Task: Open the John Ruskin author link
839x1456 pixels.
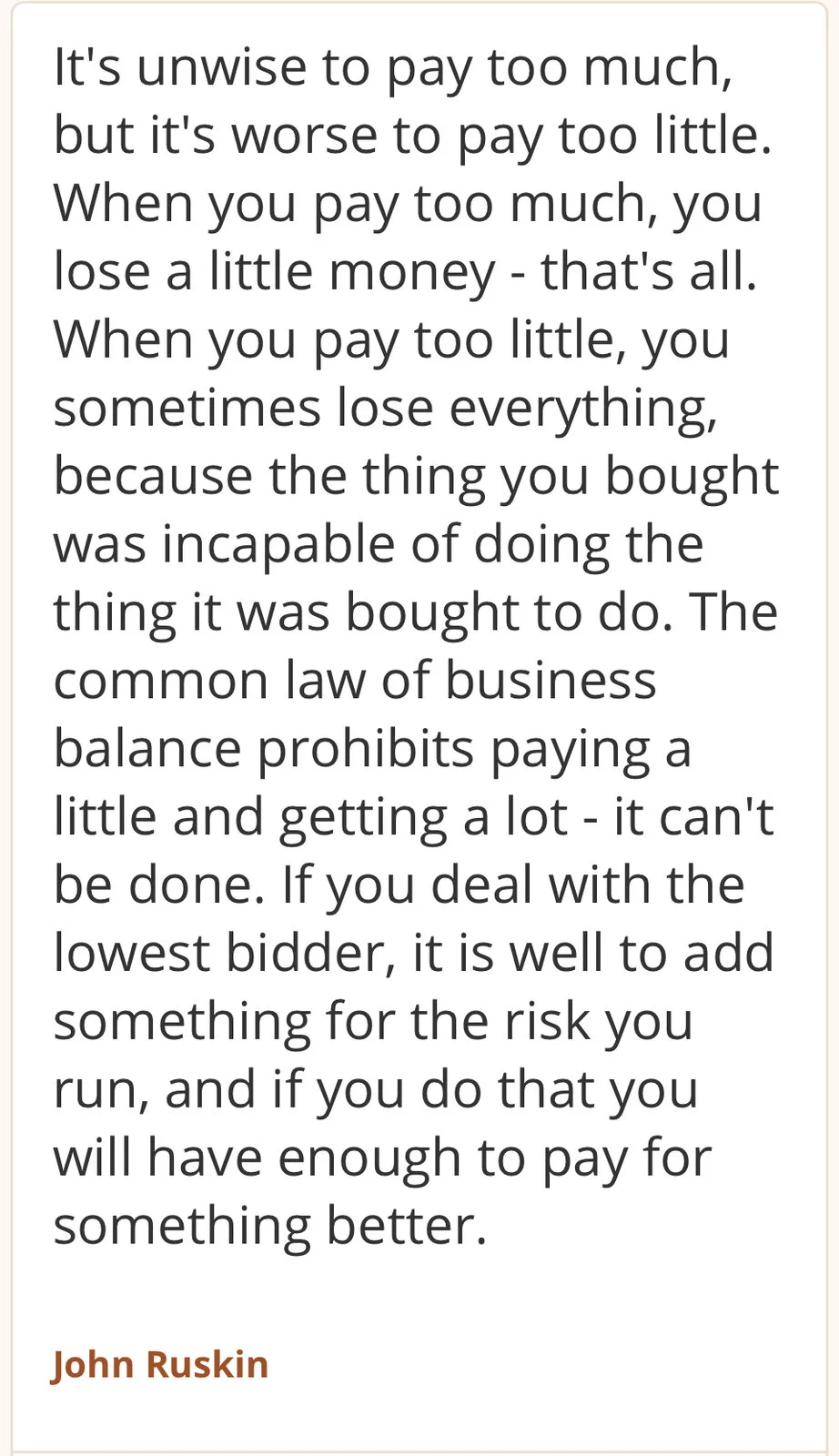Action: coord(160,1364)
